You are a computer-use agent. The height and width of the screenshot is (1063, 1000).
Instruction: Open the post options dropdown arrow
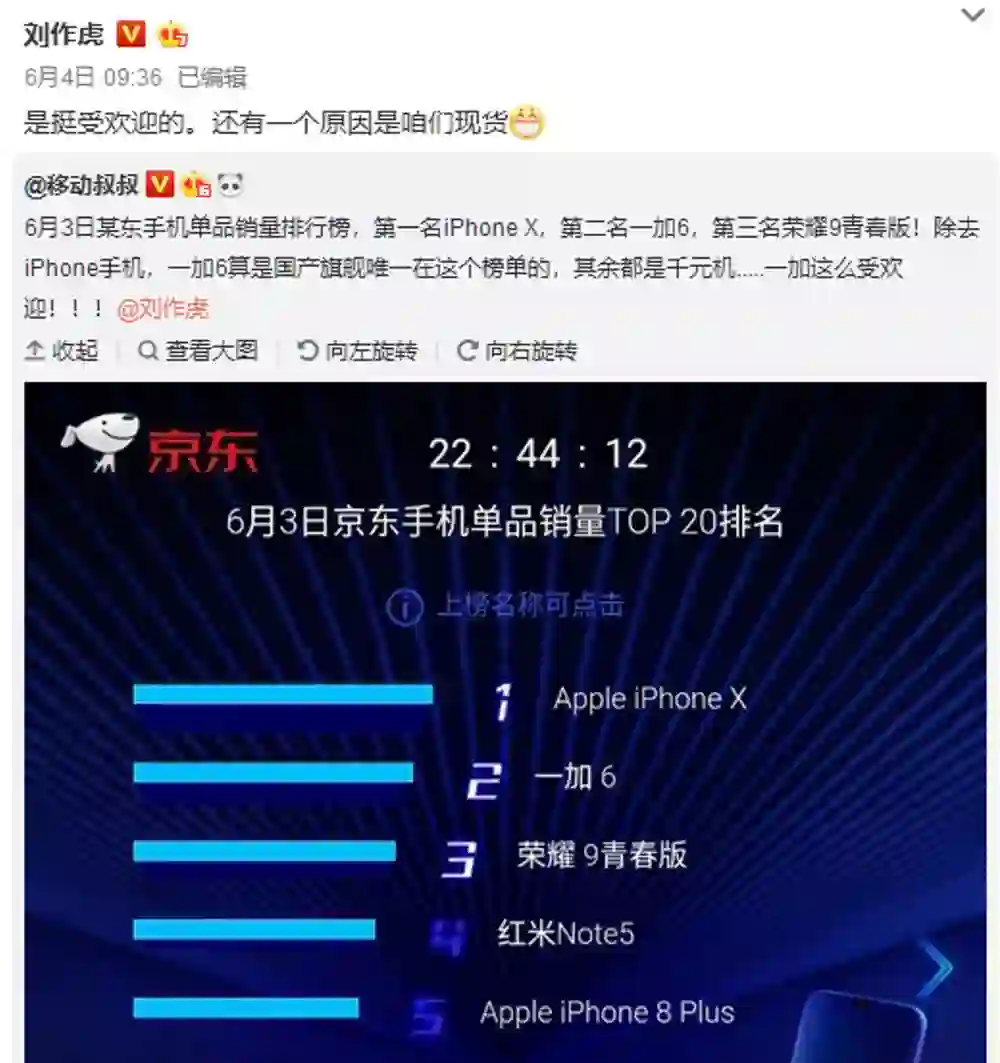973,15
